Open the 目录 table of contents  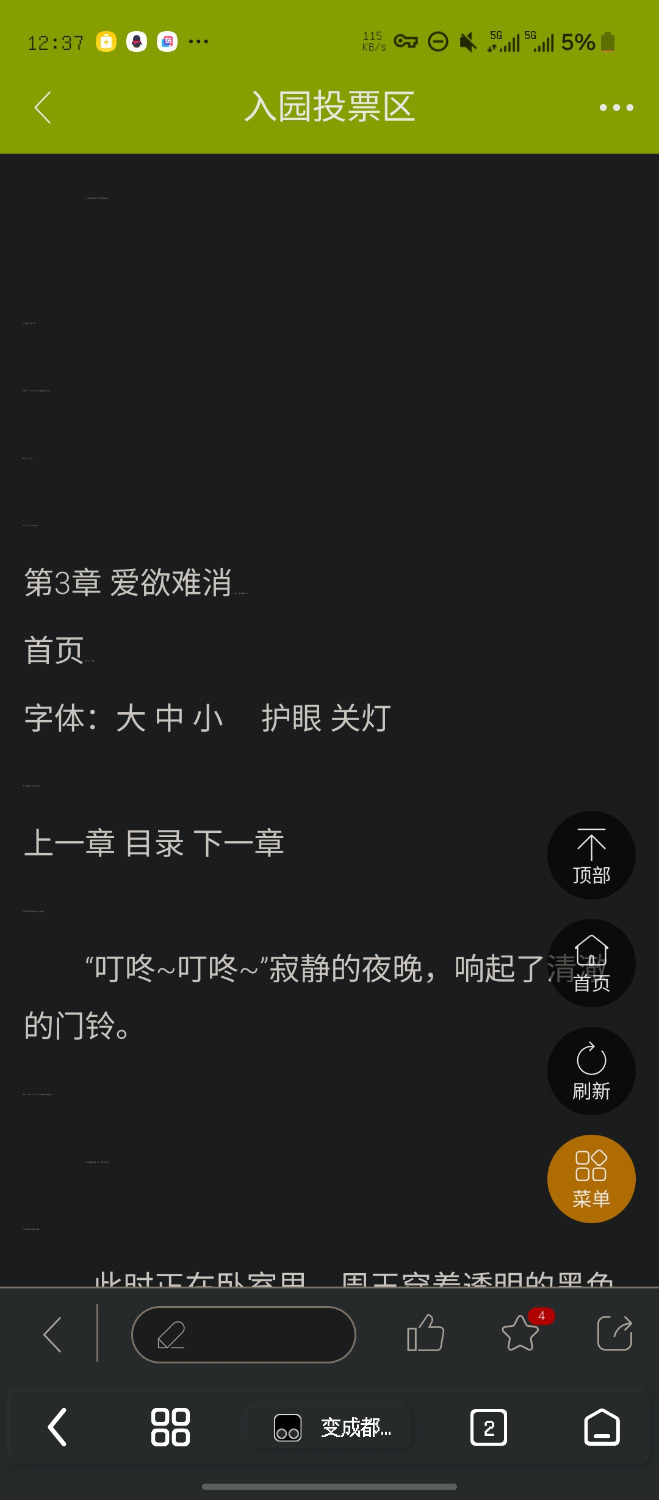[154, 843]
